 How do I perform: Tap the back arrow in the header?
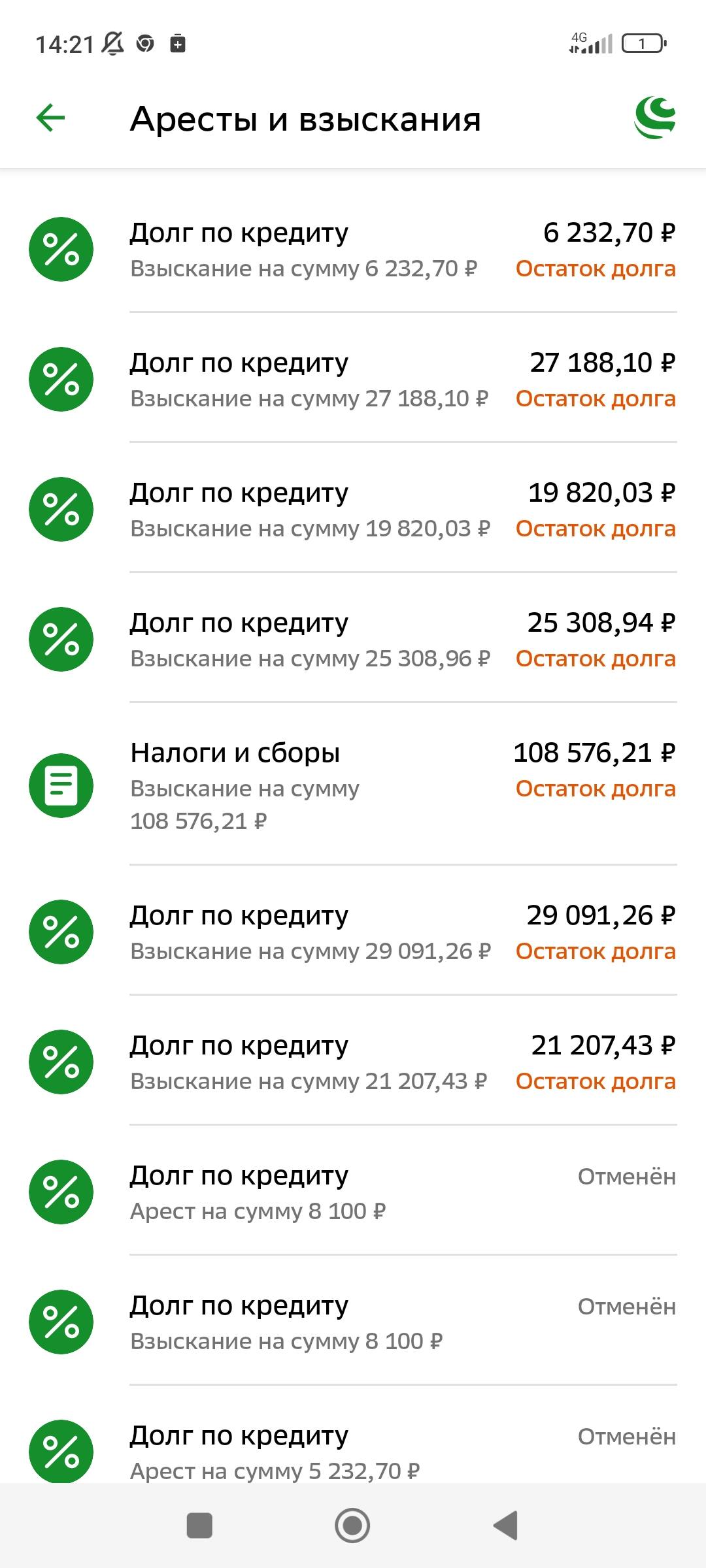coord(49,118)
